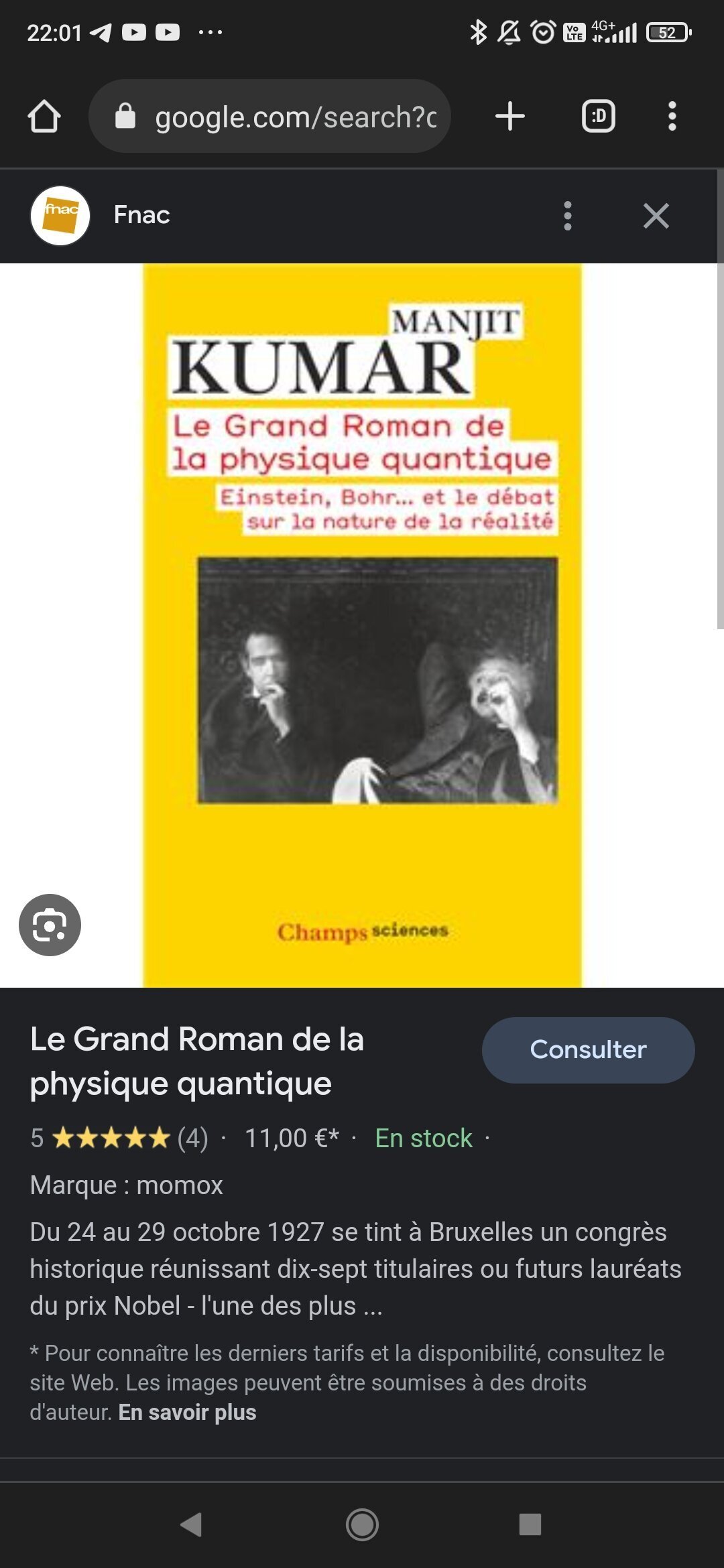Close the Fnac image preview

(656, 216)
